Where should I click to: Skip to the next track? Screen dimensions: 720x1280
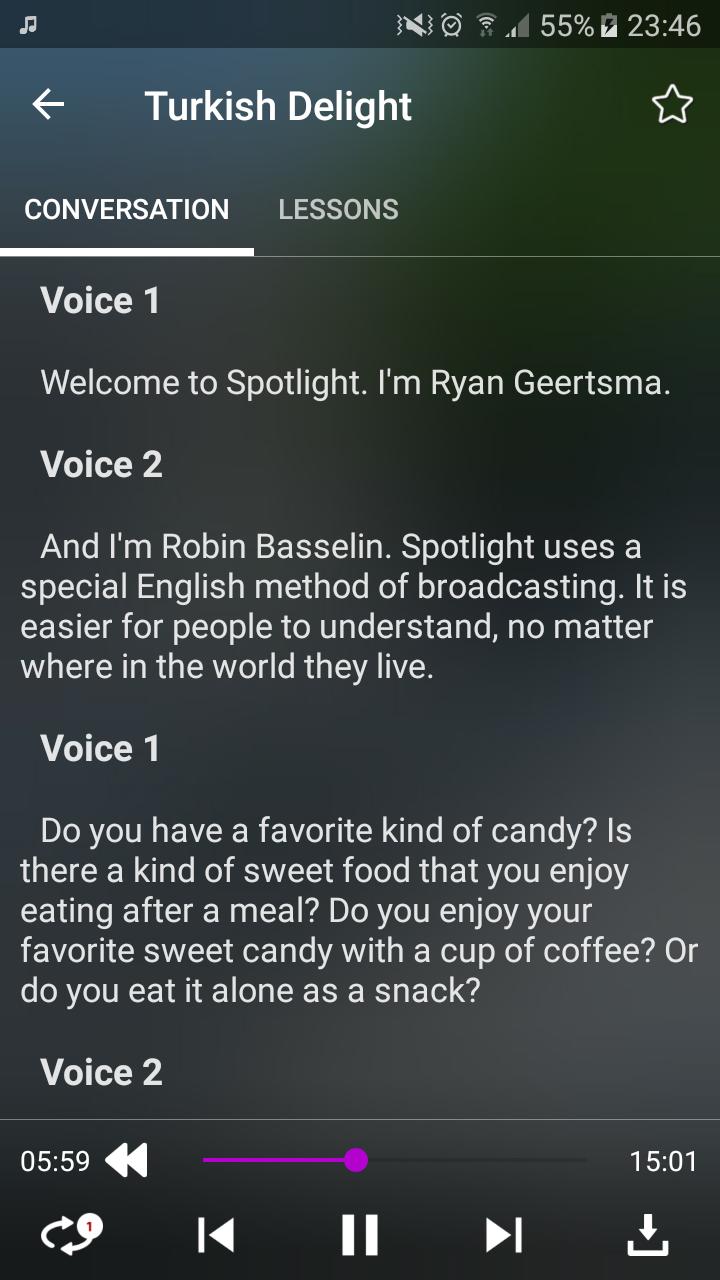click(504, 1235)
